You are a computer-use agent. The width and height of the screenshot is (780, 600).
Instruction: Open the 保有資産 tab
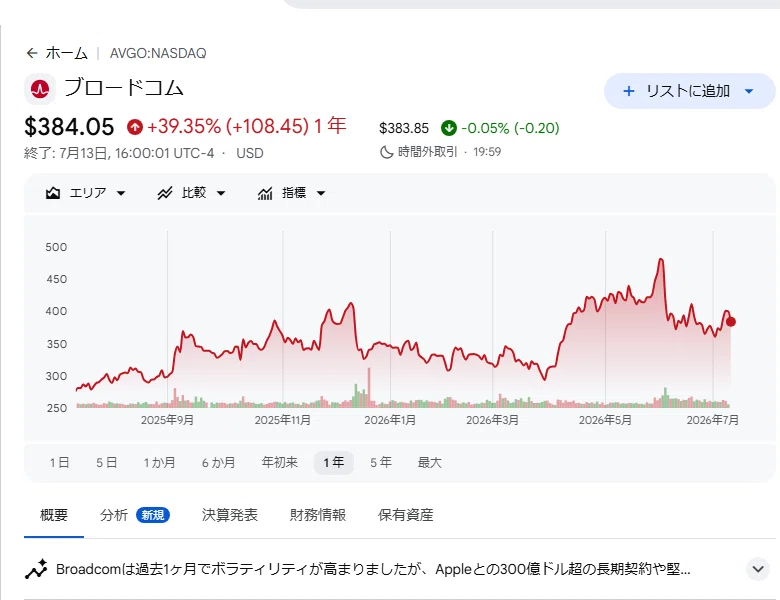tap(405, 515)
